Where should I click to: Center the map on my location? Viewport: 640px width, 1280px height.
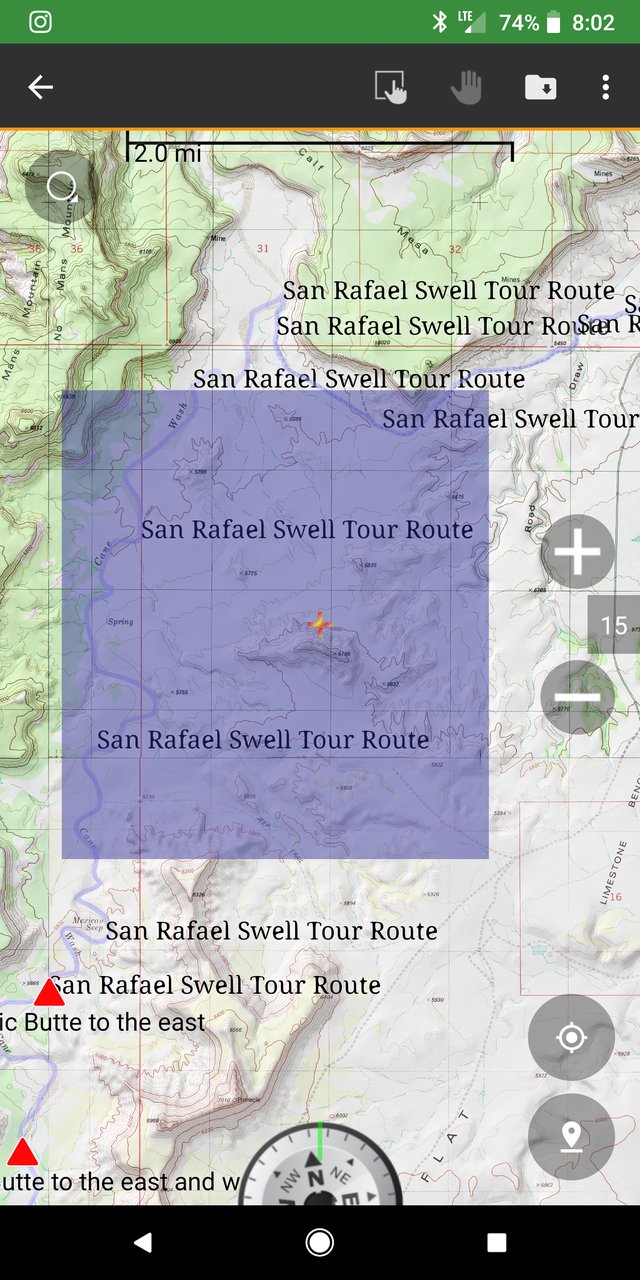click(571, 1037)
